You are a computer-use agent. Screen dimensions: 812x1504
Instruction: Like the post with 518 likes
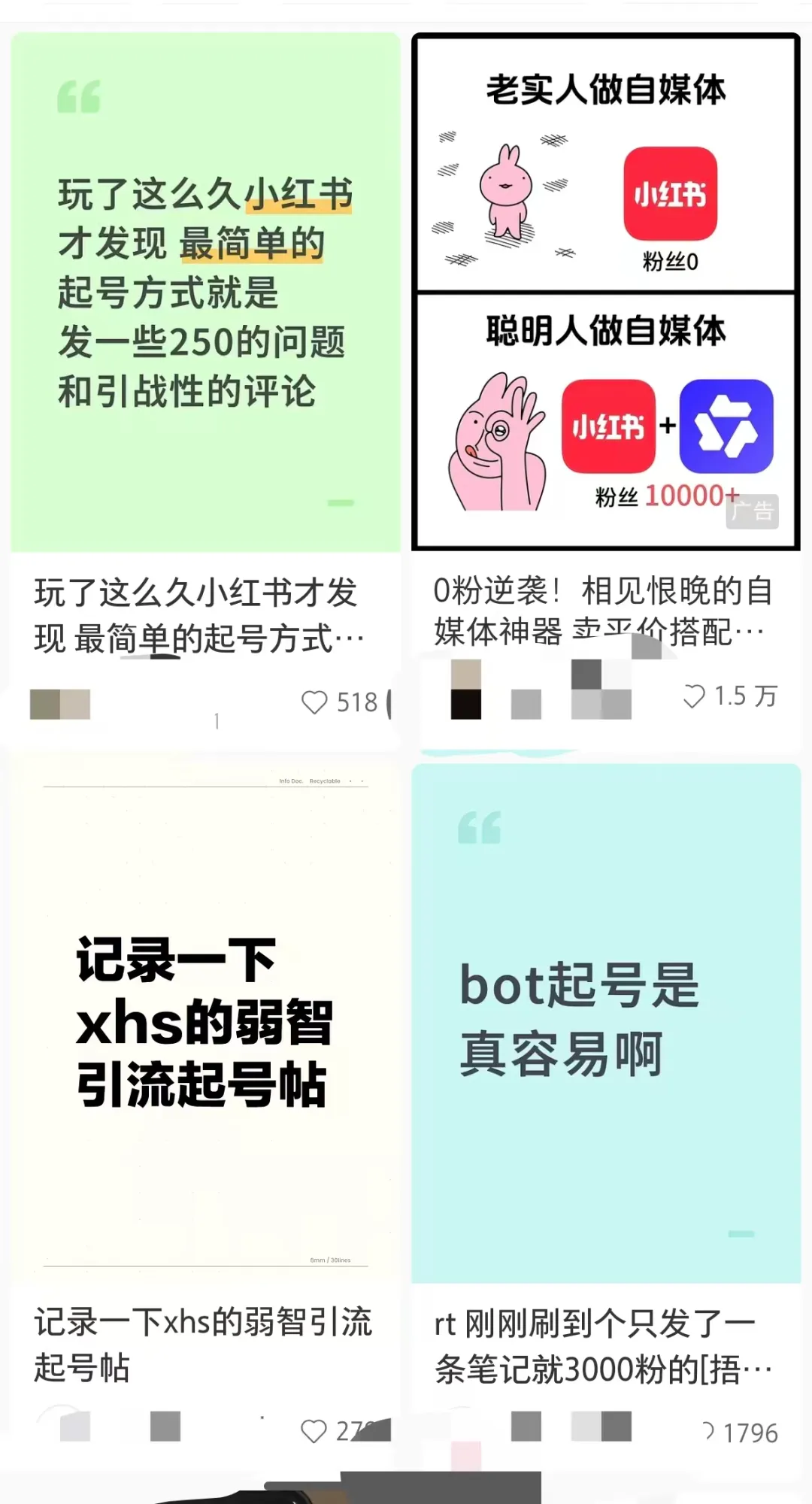point(314,702)
